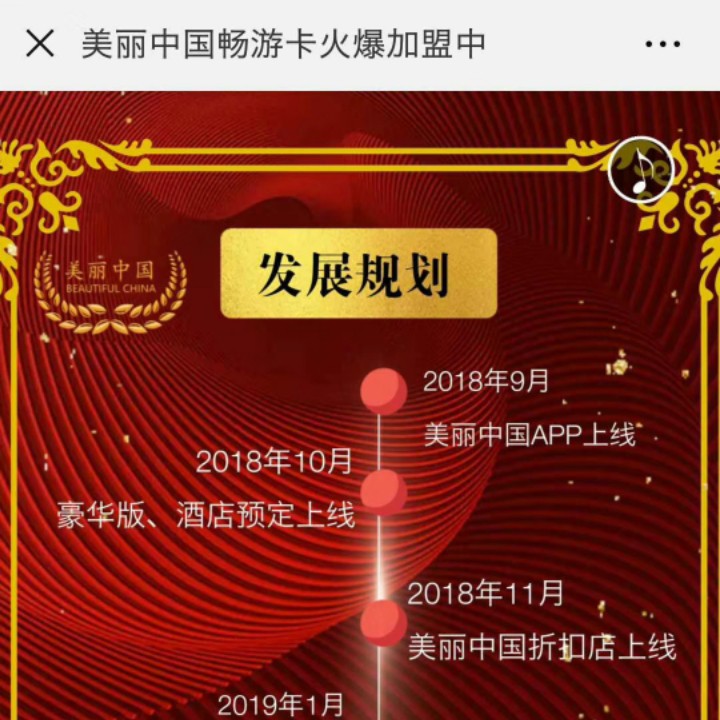Close the web page with the X
The width and height of the screenshot is (720, 720).
40,44
